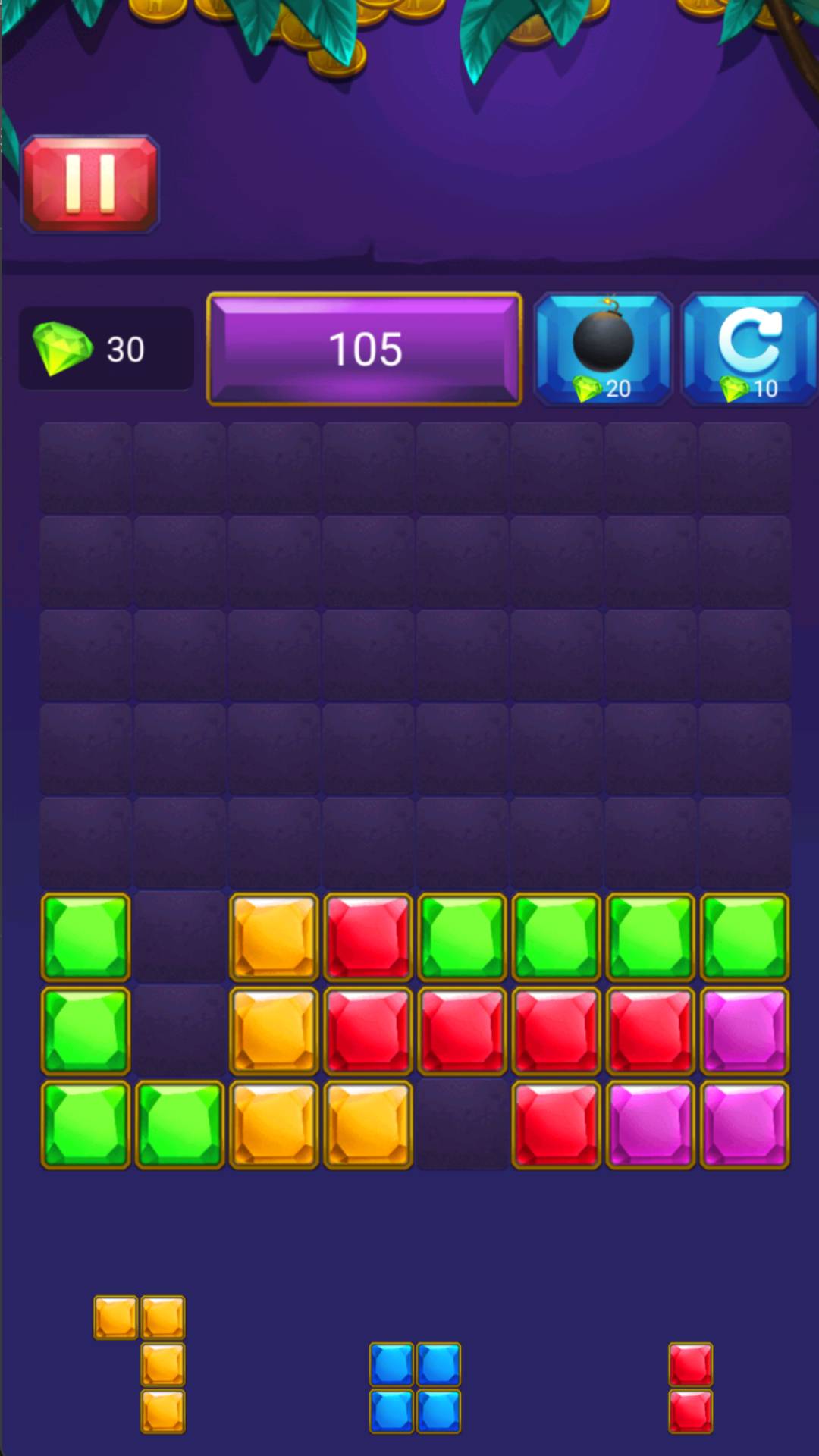The image size is (819, 1456).
Task: Use the bomb power-up for 20 gems
Action: pos(603,349)
